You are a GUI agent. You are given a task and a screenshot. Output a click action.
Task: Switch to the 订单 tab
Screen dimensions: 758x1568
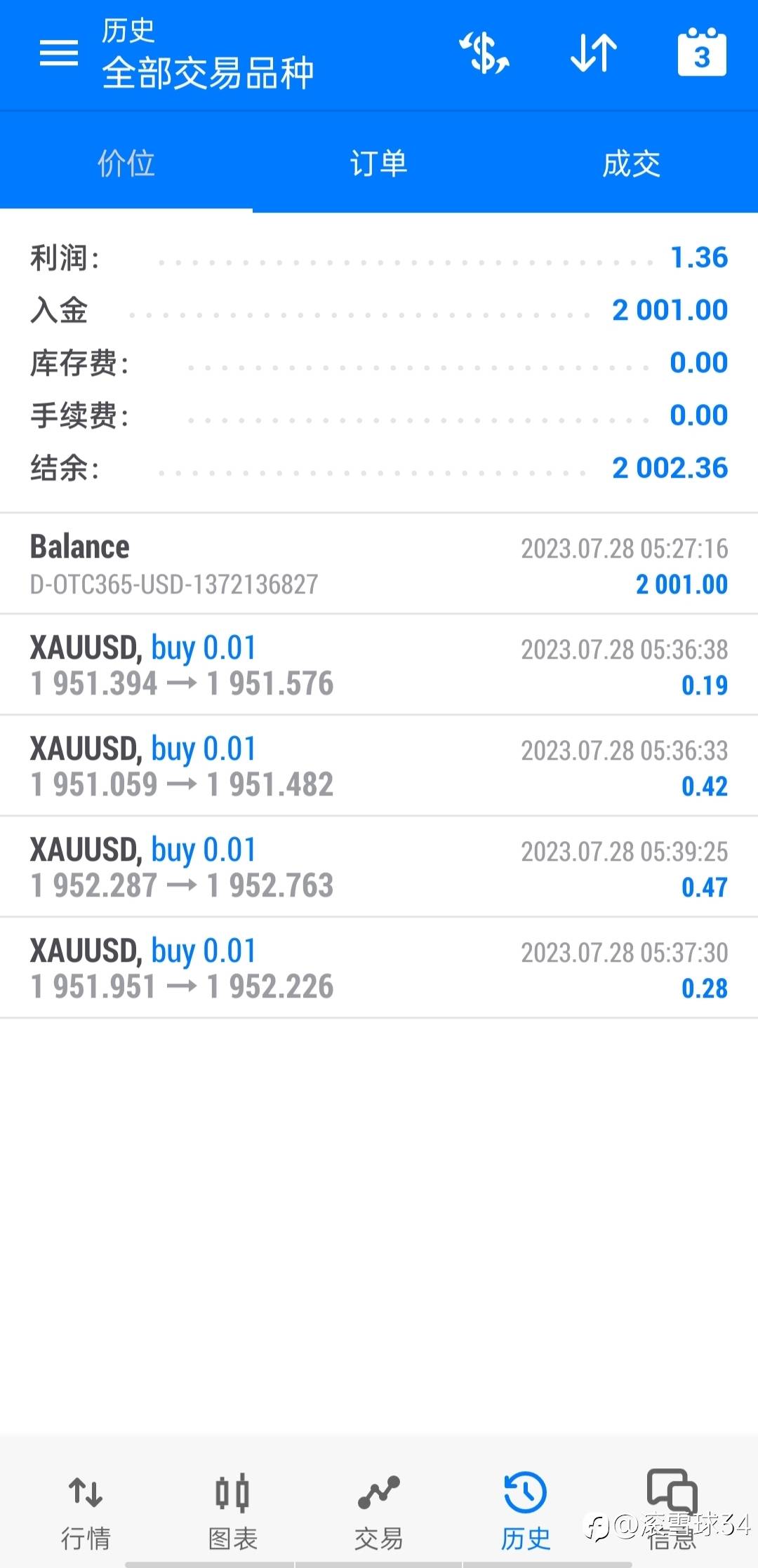(379, 163)
